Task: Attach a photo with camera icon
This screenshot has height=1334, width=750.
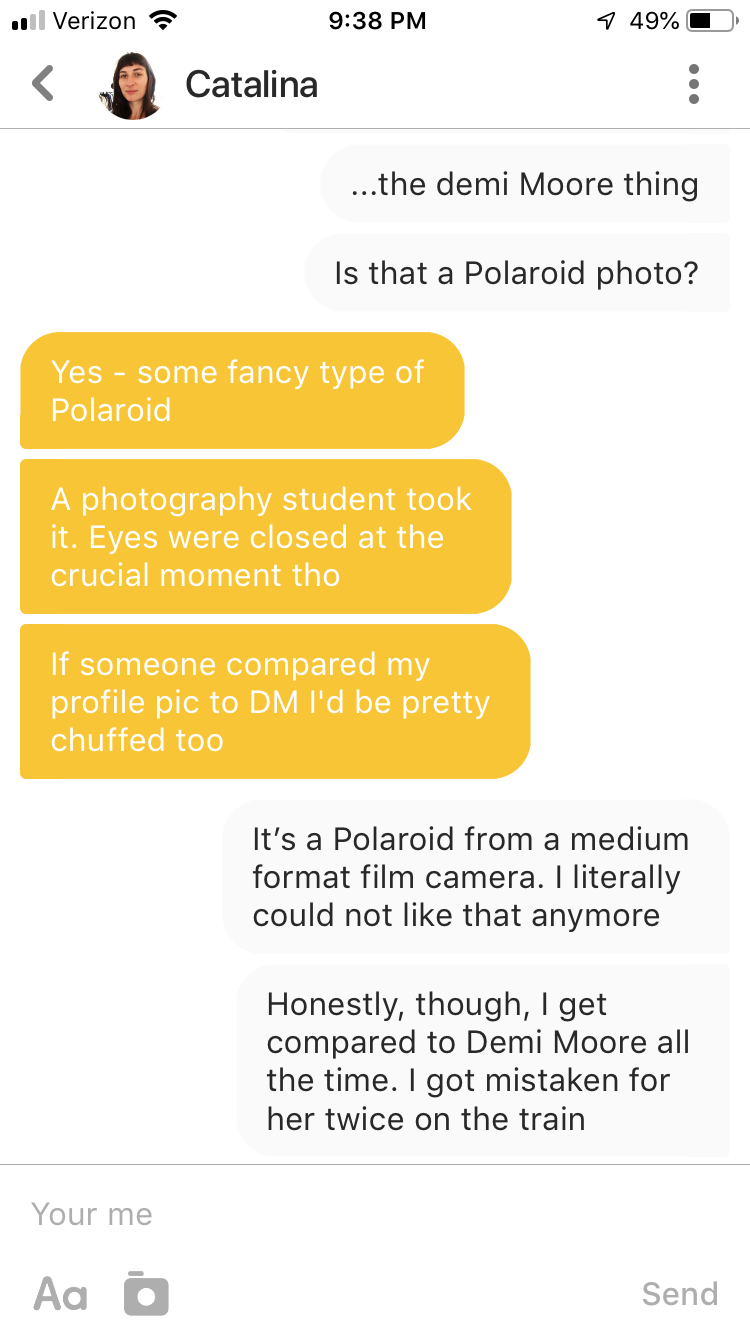Action: [146, 1293]
